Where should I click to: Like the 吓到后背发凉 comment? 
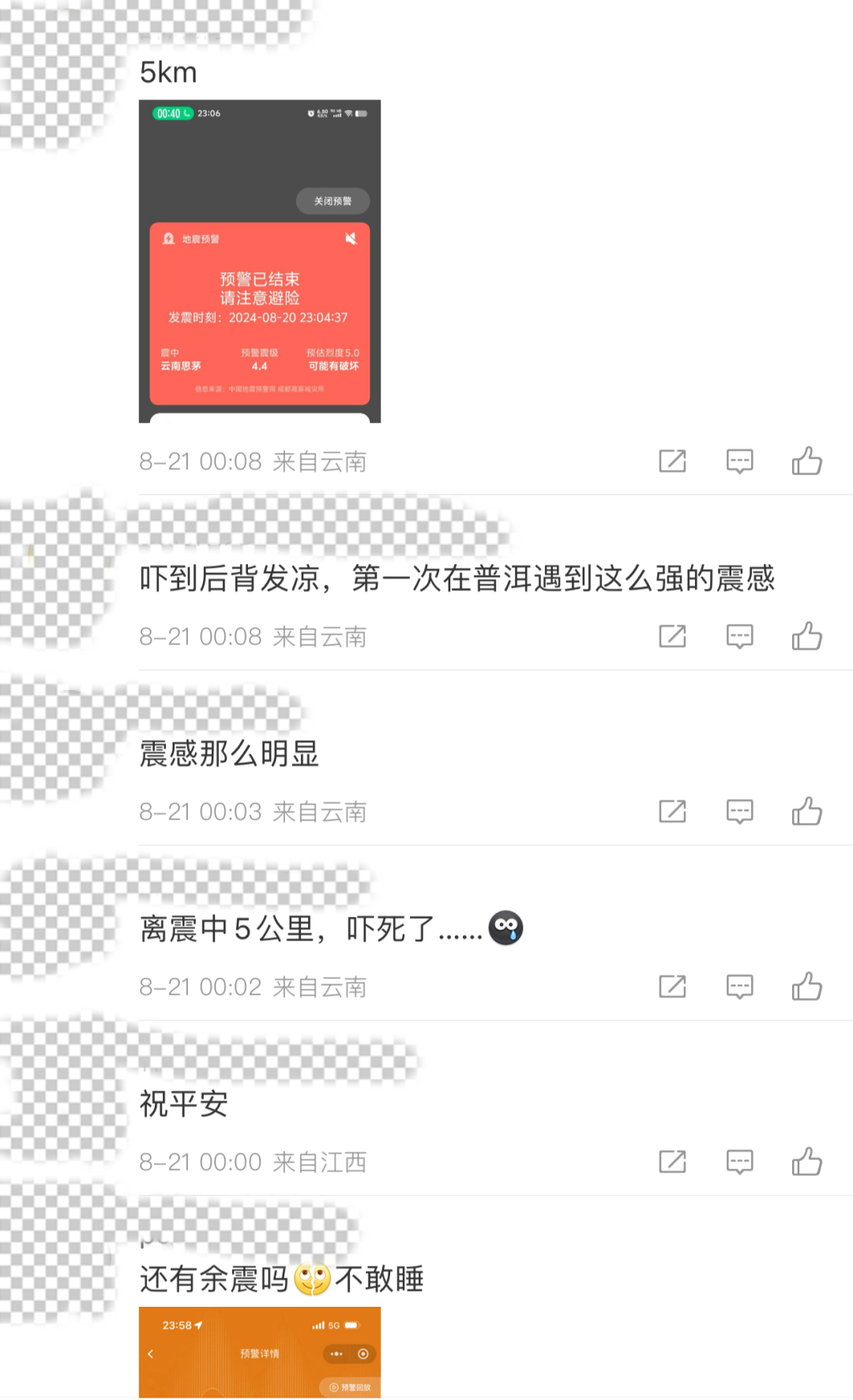click(x=806, y=636)
